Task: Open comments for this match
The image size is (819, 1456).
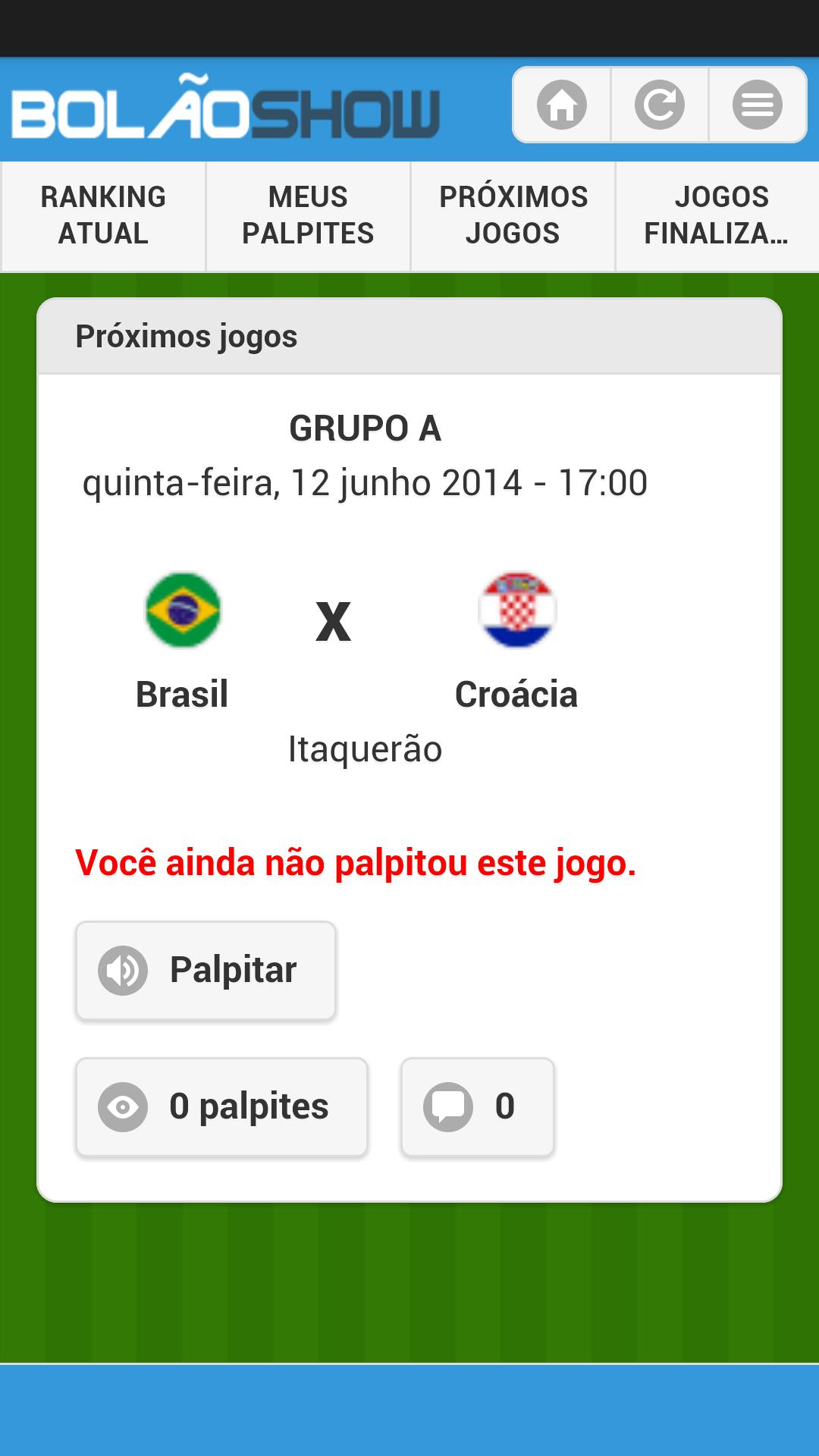Action: click(x=477, y=1106)
